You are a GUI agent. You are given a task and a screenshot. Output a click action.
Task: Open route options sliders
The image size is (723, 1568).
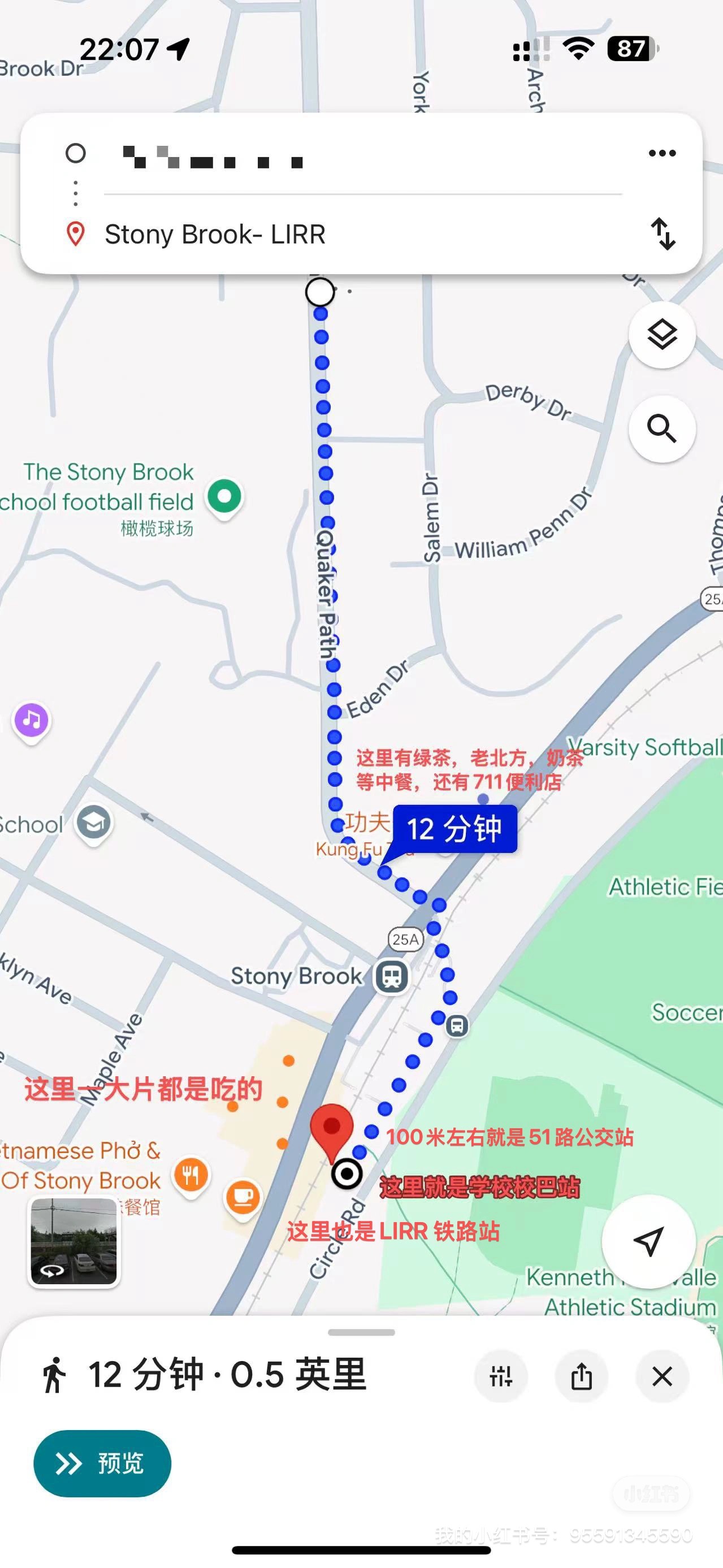tap(501, 1376)
